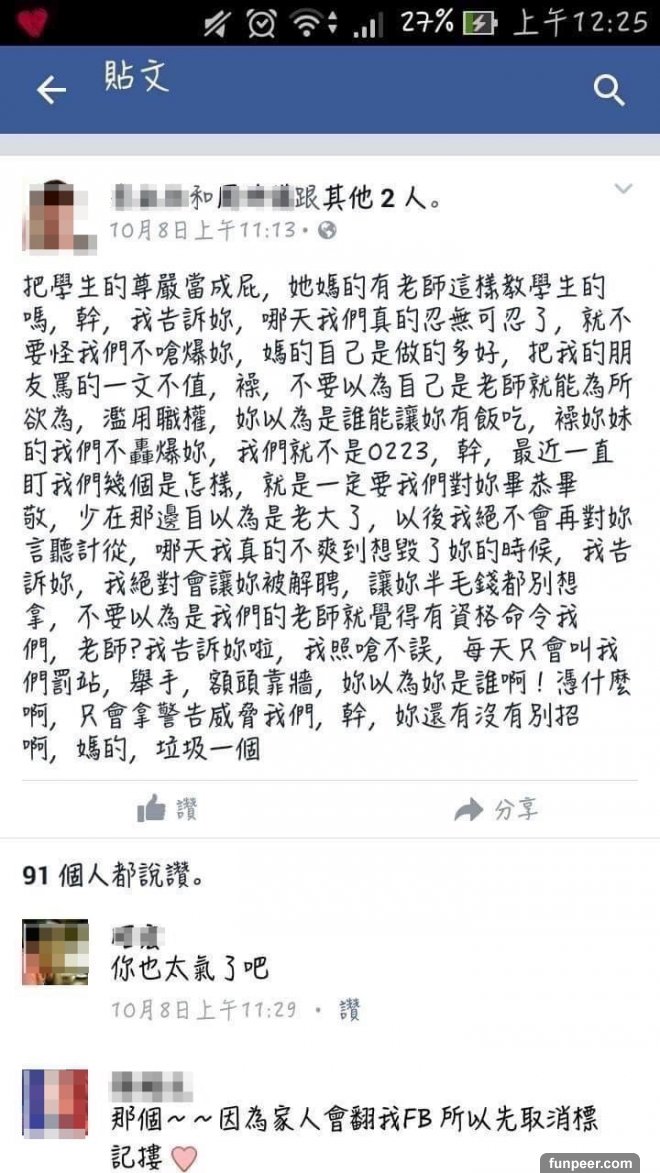Share the post via 分享

(x=496, y=809)
